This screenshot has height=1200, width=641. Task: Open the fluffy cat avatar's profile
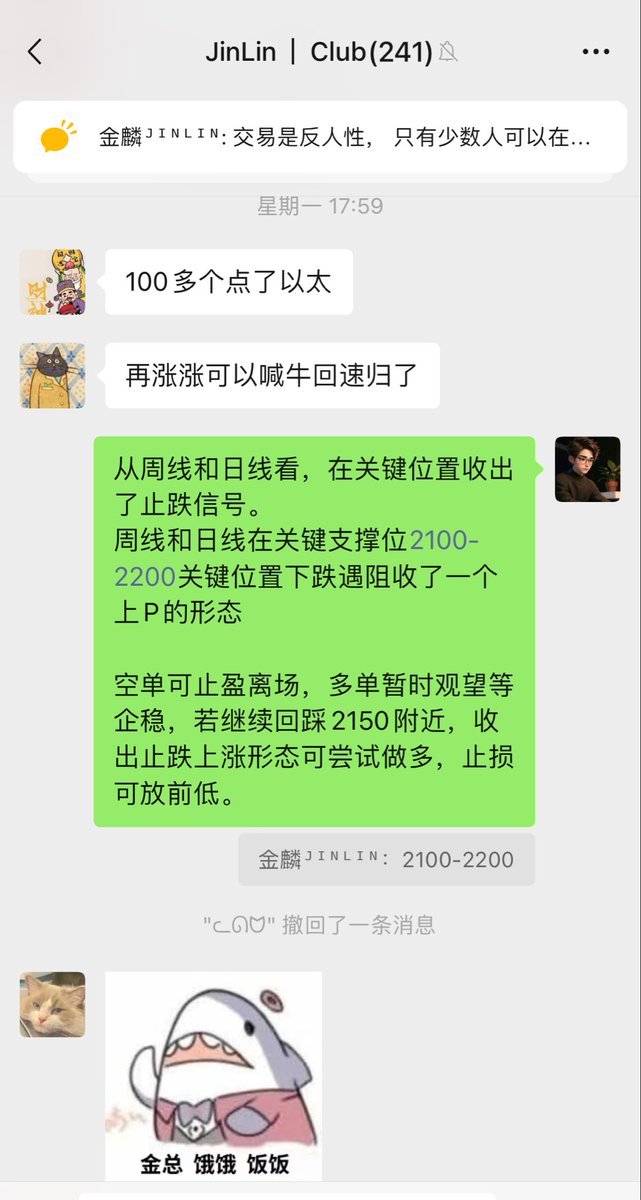click(52, 1004)
